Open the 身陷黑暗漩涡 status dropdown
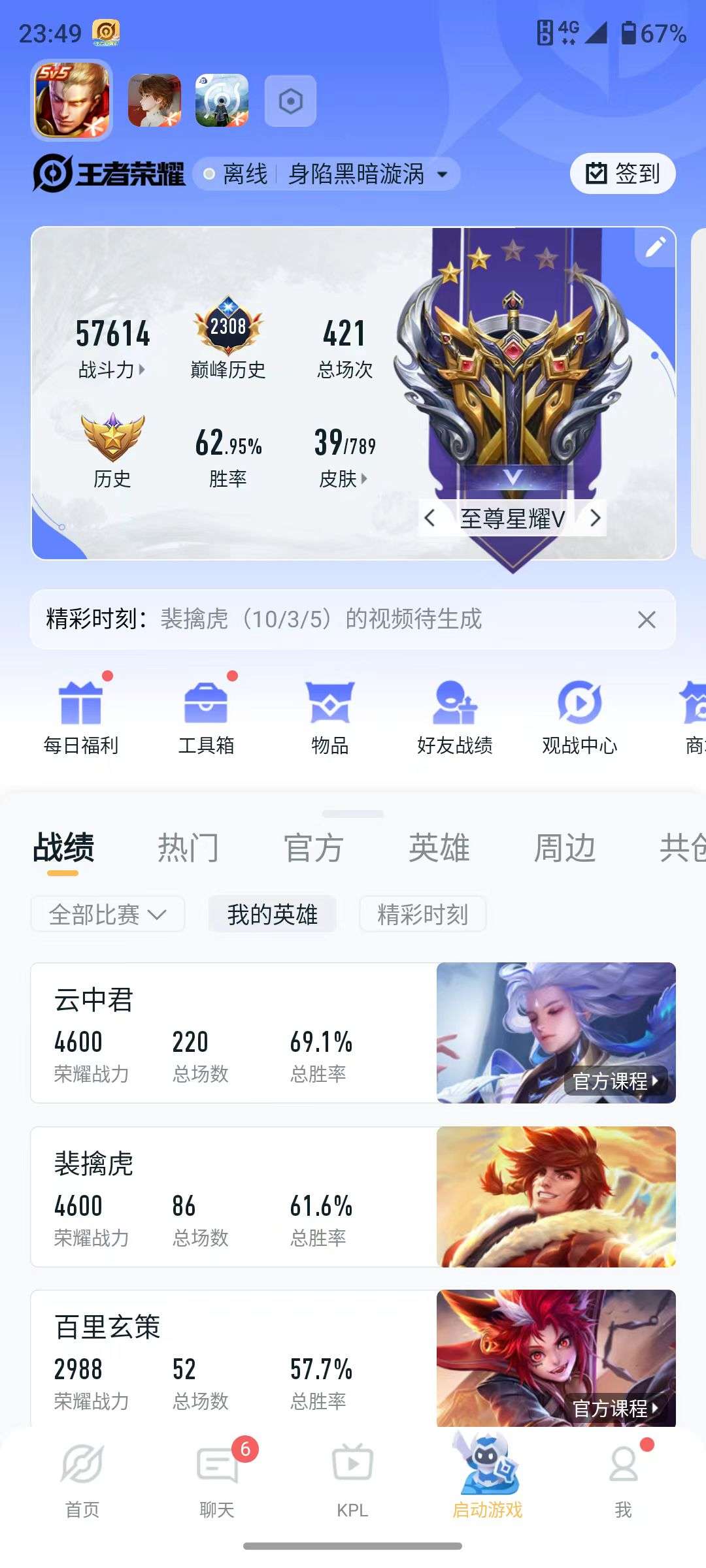706x1568 pixels. pyautogui.click(x=356, y=174)
